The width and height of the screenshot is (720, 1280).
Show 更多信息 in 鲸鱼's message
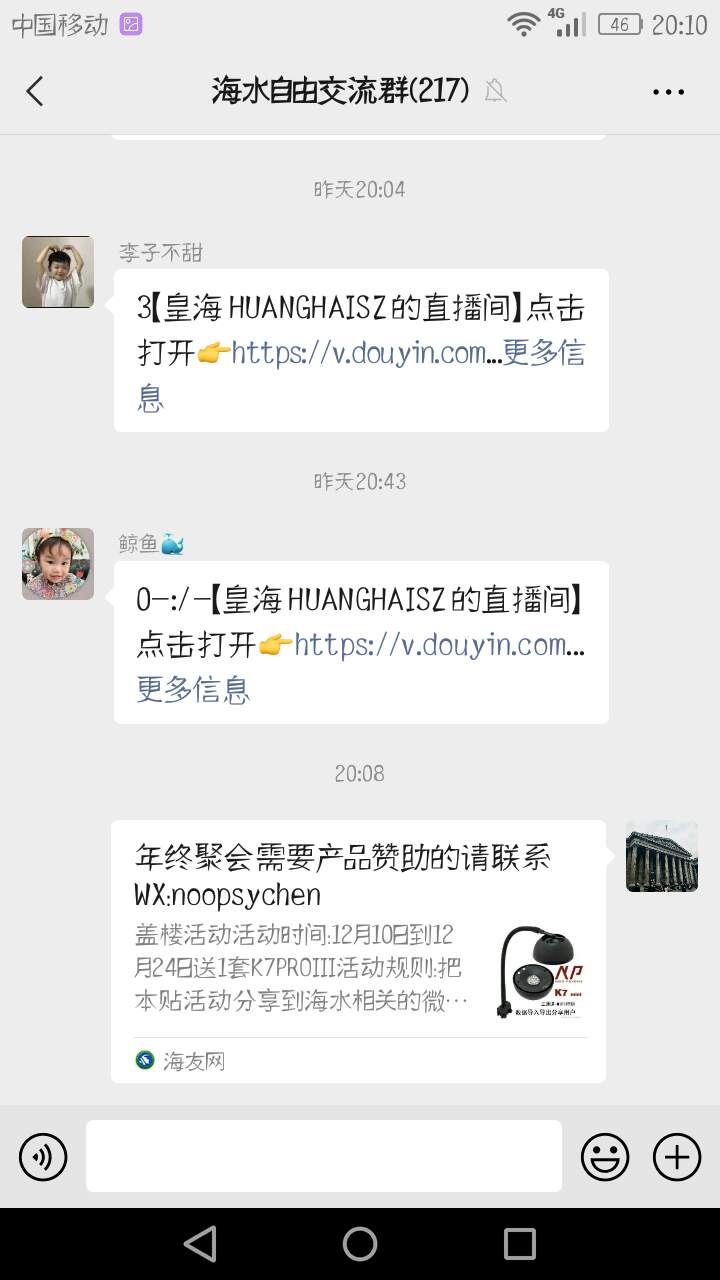click(x=193, y=689)
